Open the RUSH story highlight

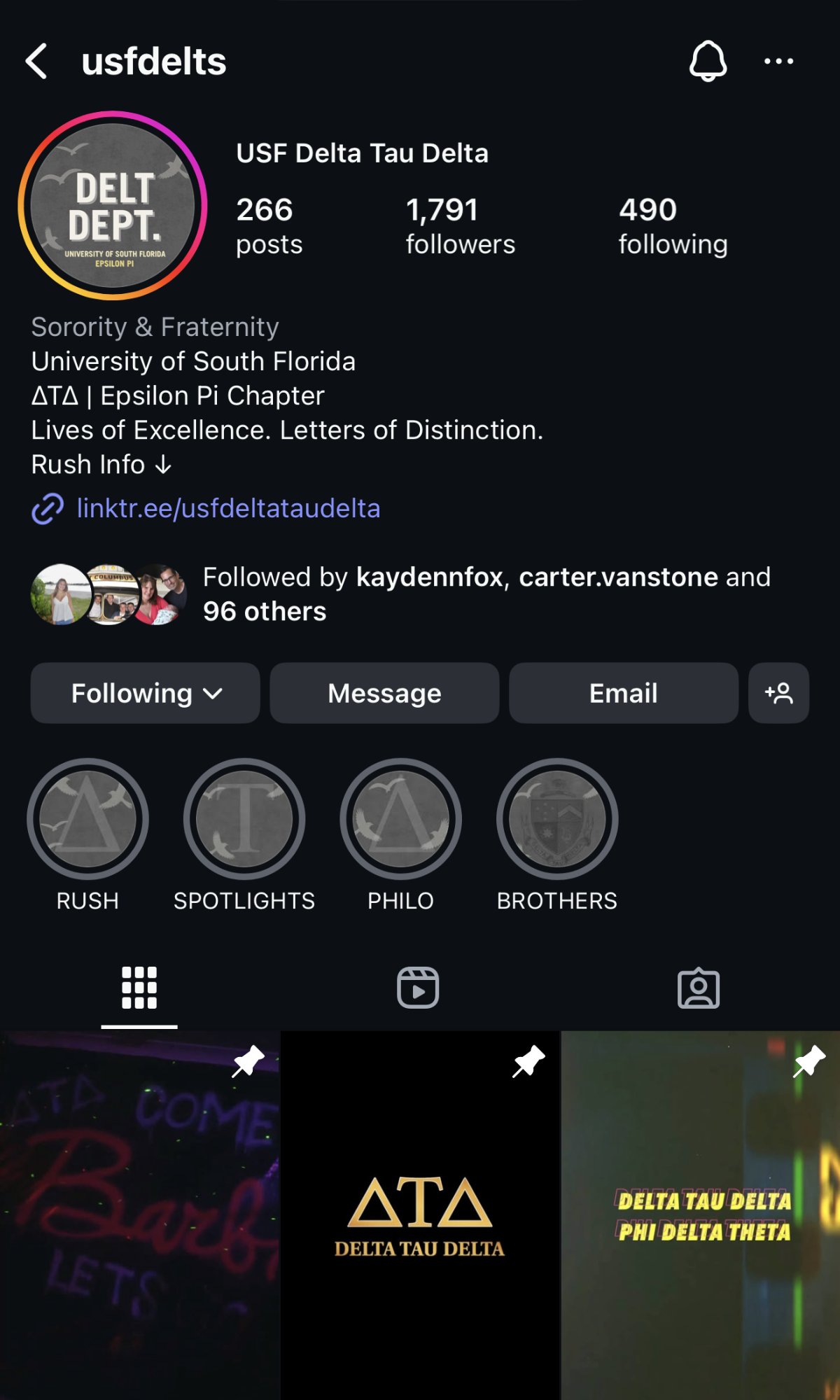coord(88,819)
